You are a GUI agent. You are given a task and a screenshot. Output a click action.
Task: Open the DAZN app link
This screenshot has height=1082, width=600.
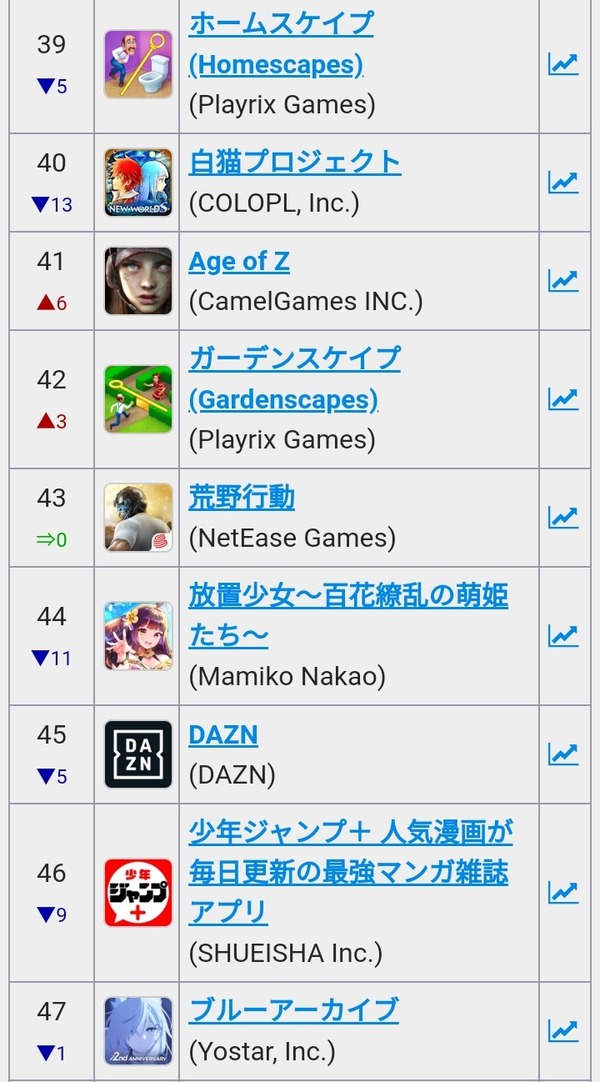223,735
